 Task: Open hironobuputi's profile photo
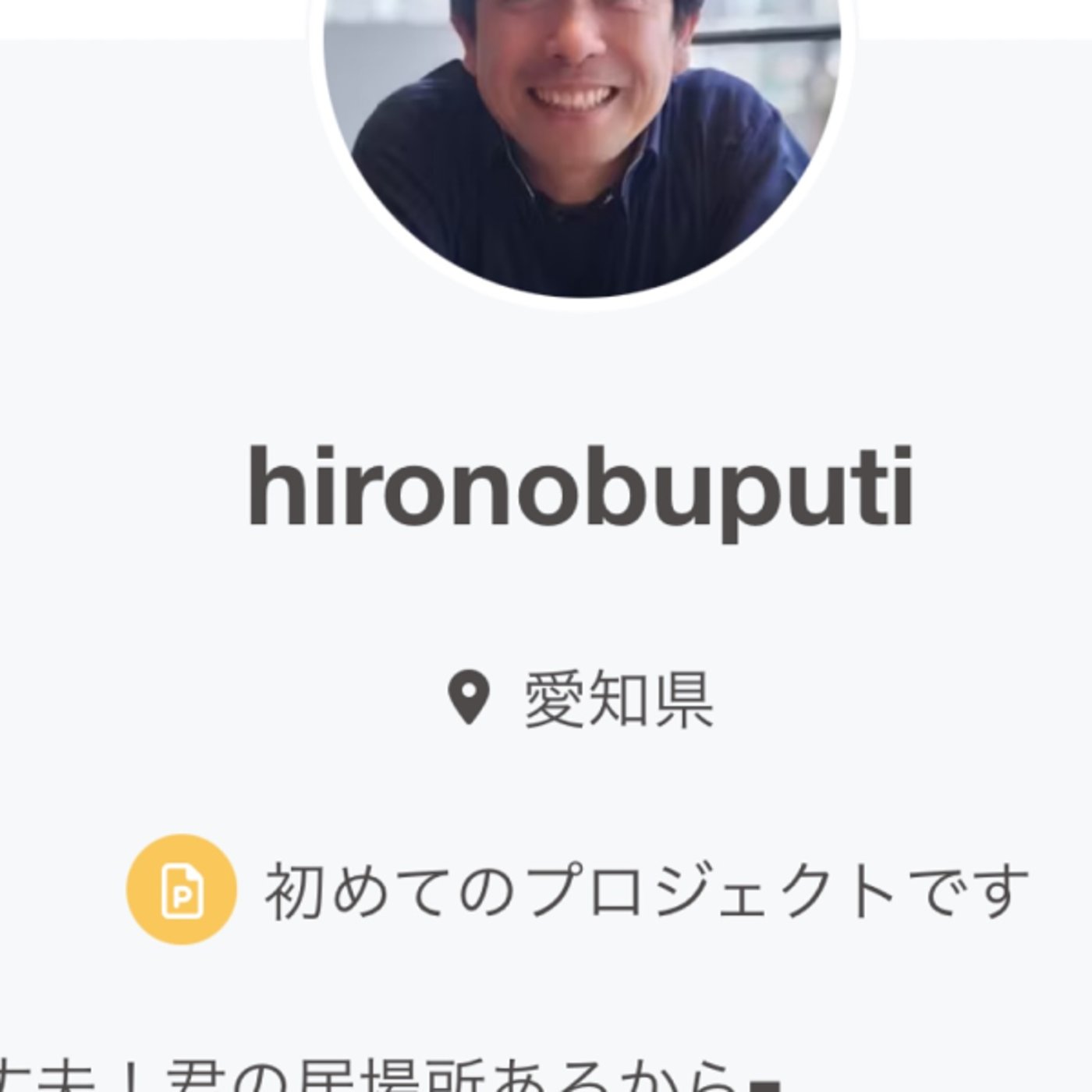point(581,140)
